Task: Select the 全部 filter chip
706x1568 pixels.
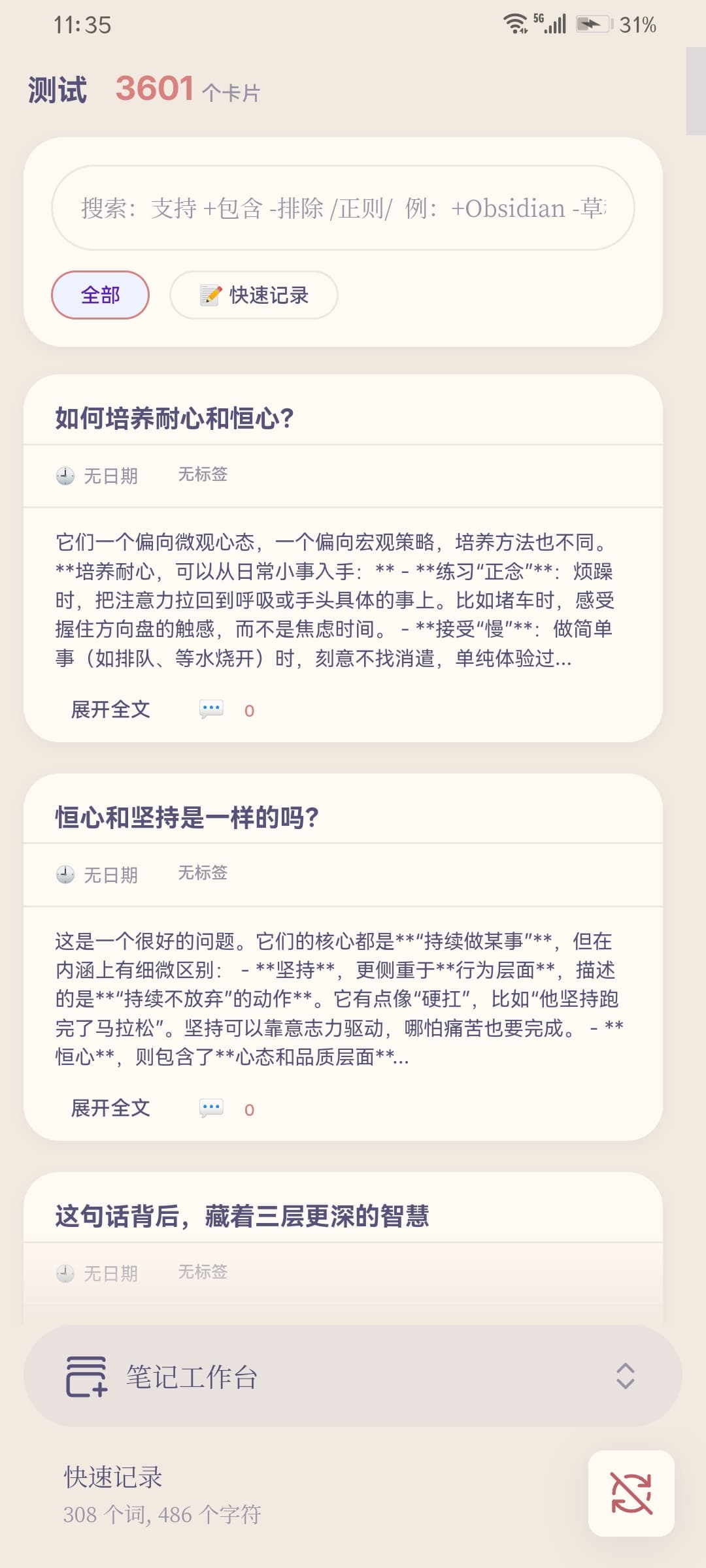Action: [x=100, y=295]
